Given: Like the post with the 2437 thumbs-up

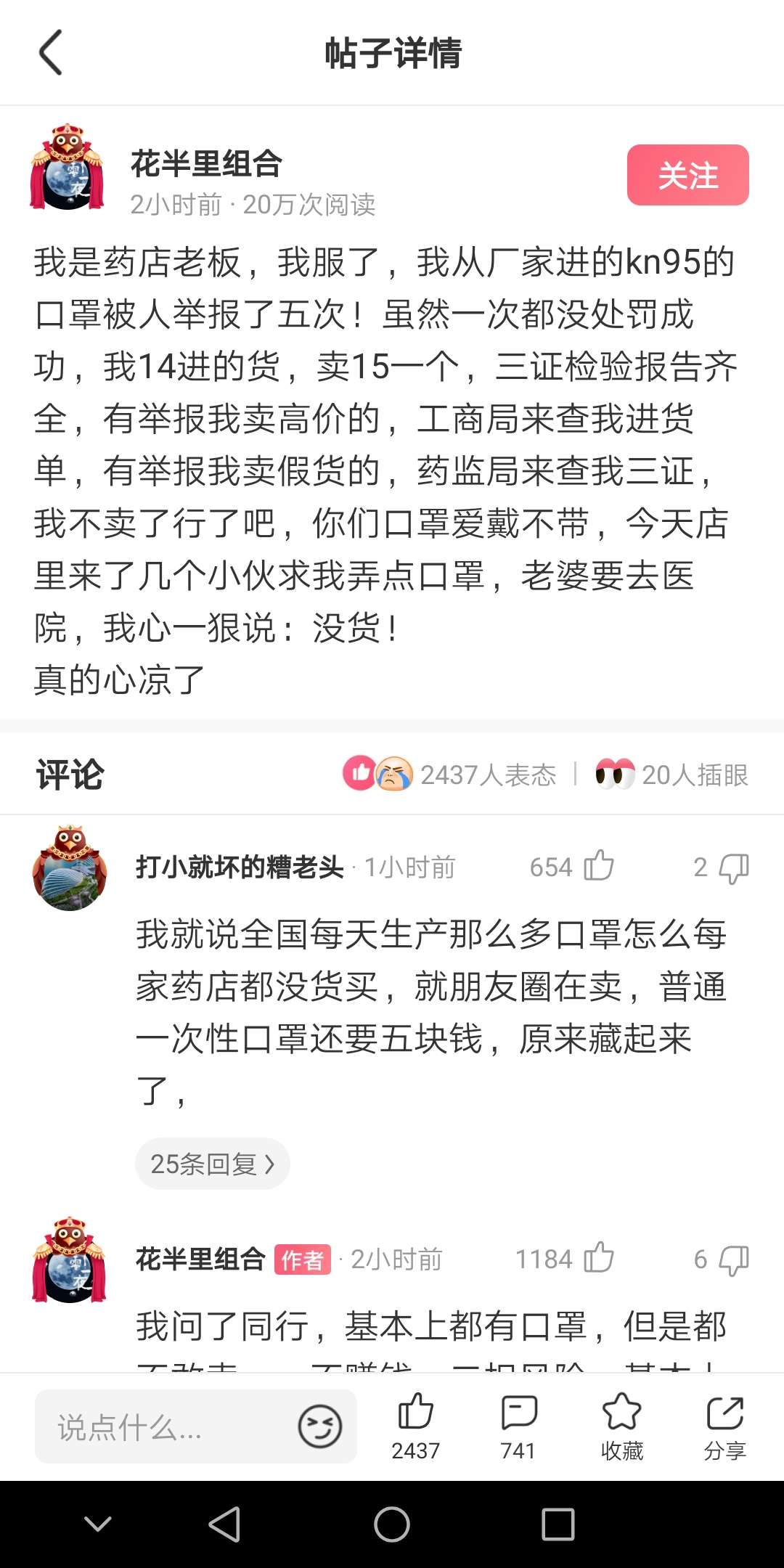Looking at the screenshot, I should tap(416, 1426).
